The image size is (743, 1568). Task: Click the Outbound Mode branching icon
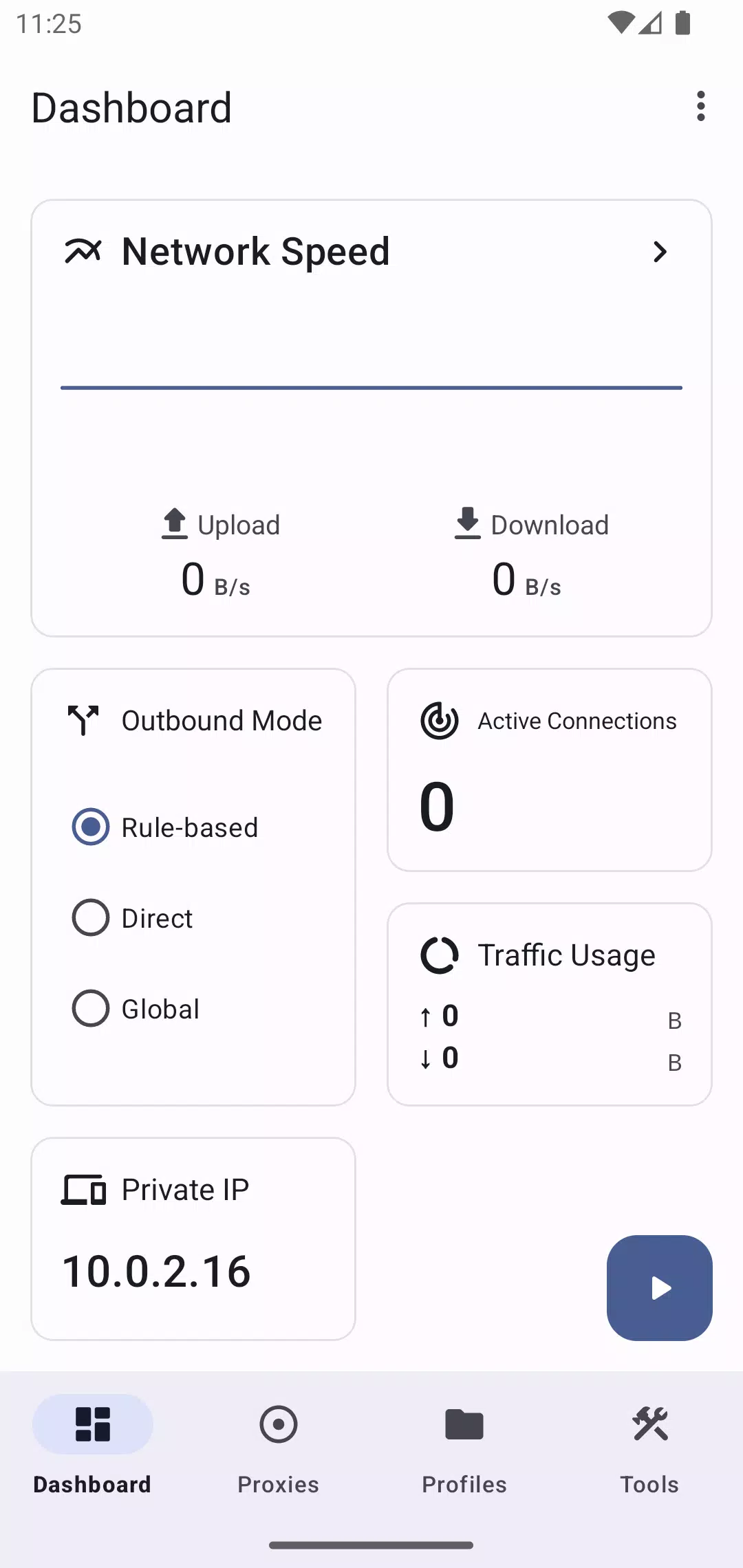coord(83,721)
